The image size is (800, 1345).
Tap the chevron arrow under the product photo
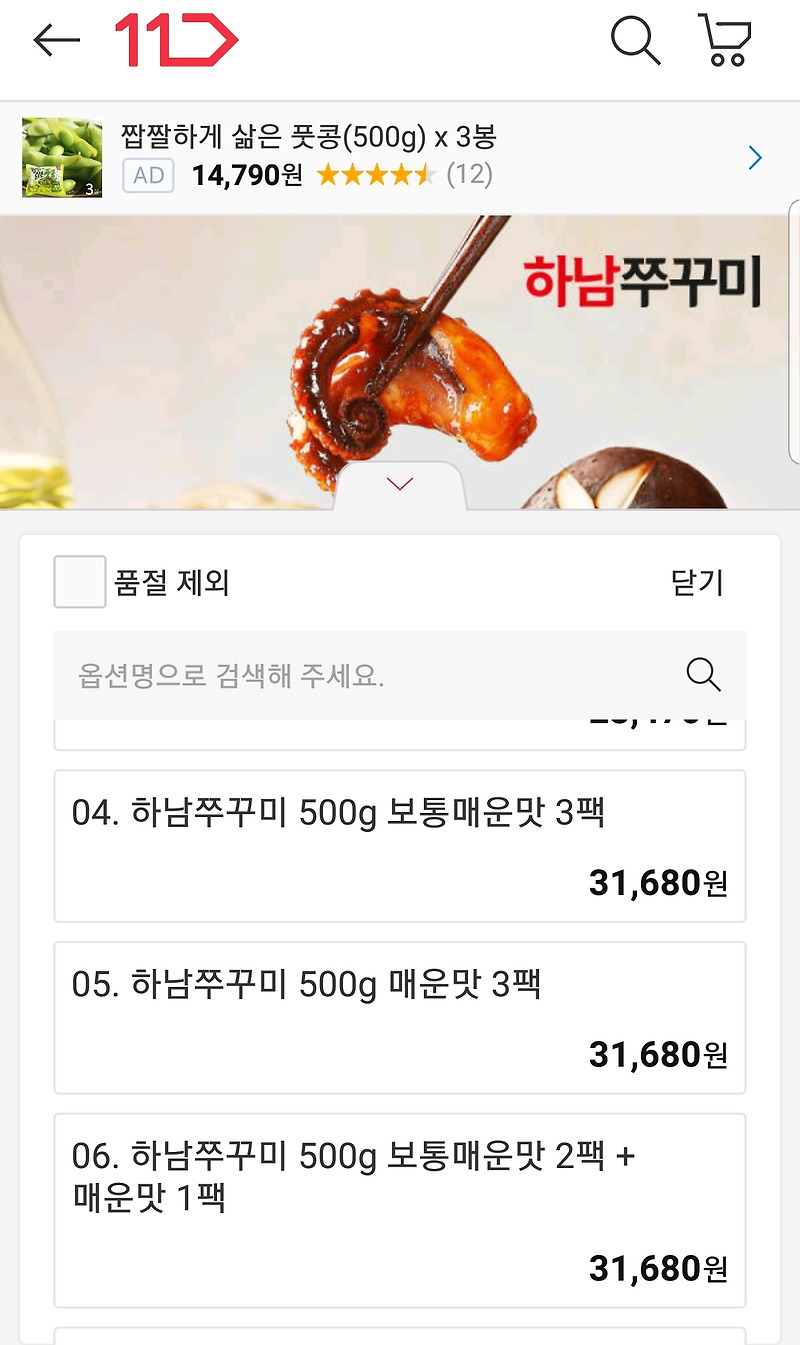[399, 483]
